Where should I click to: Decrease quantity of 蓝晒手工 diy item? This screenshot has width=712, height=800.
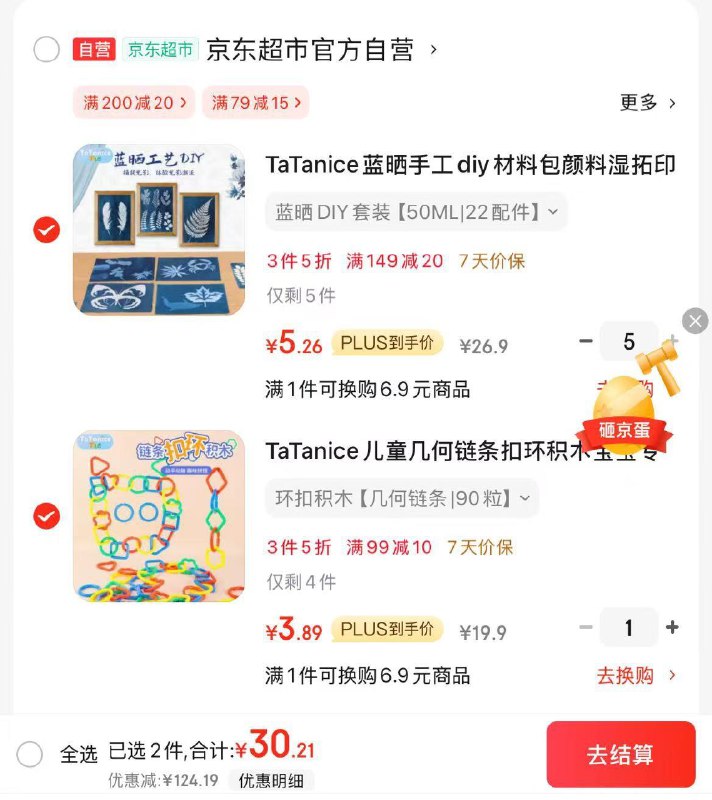coord(586,342)
